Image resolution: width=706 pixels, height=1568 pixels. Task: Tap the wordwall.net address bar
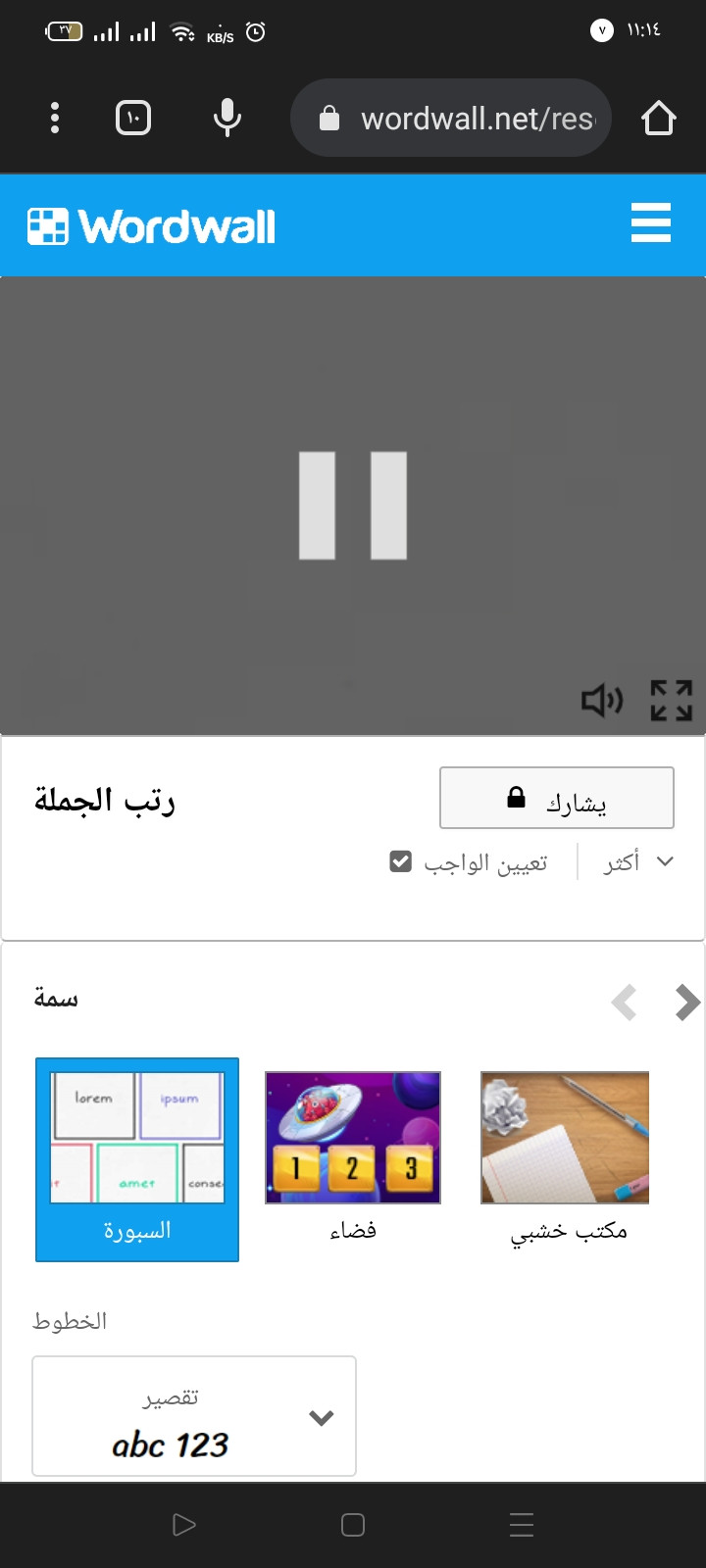pos(461,119)
